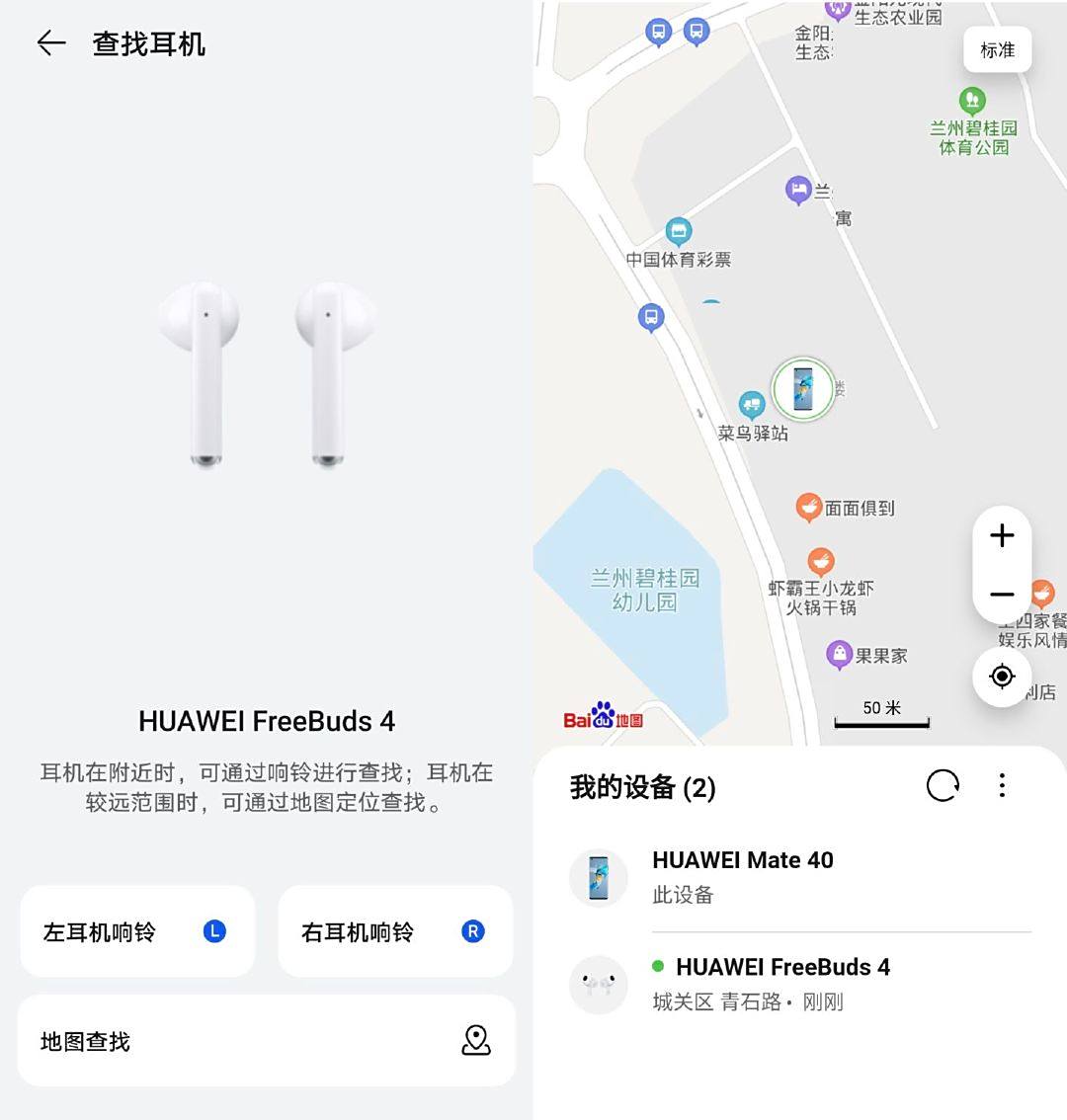Zoom out on the map

point(1002,595)
